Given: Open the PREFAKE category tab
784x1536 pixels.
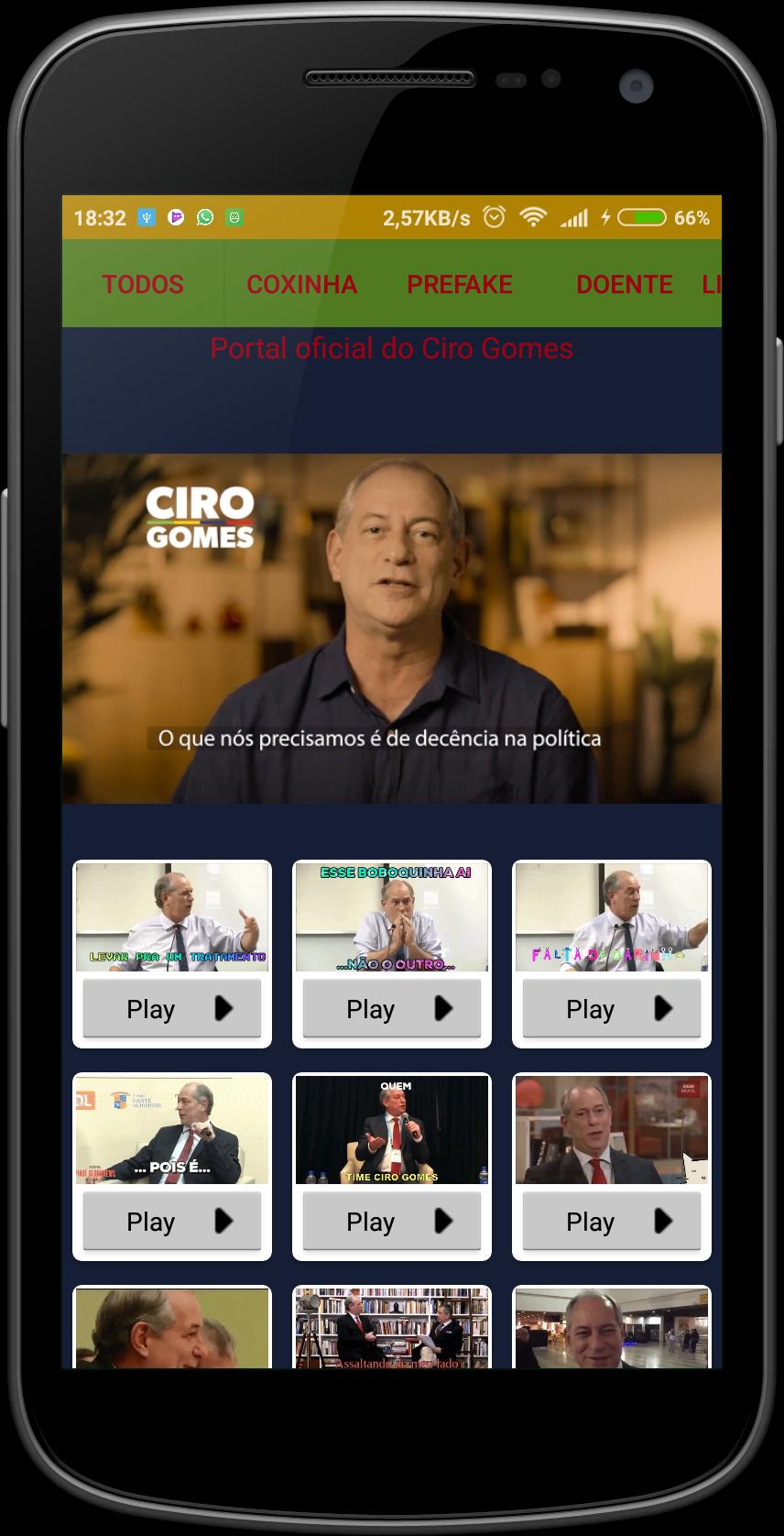Looking at the screenshot, I should (459, 284).
